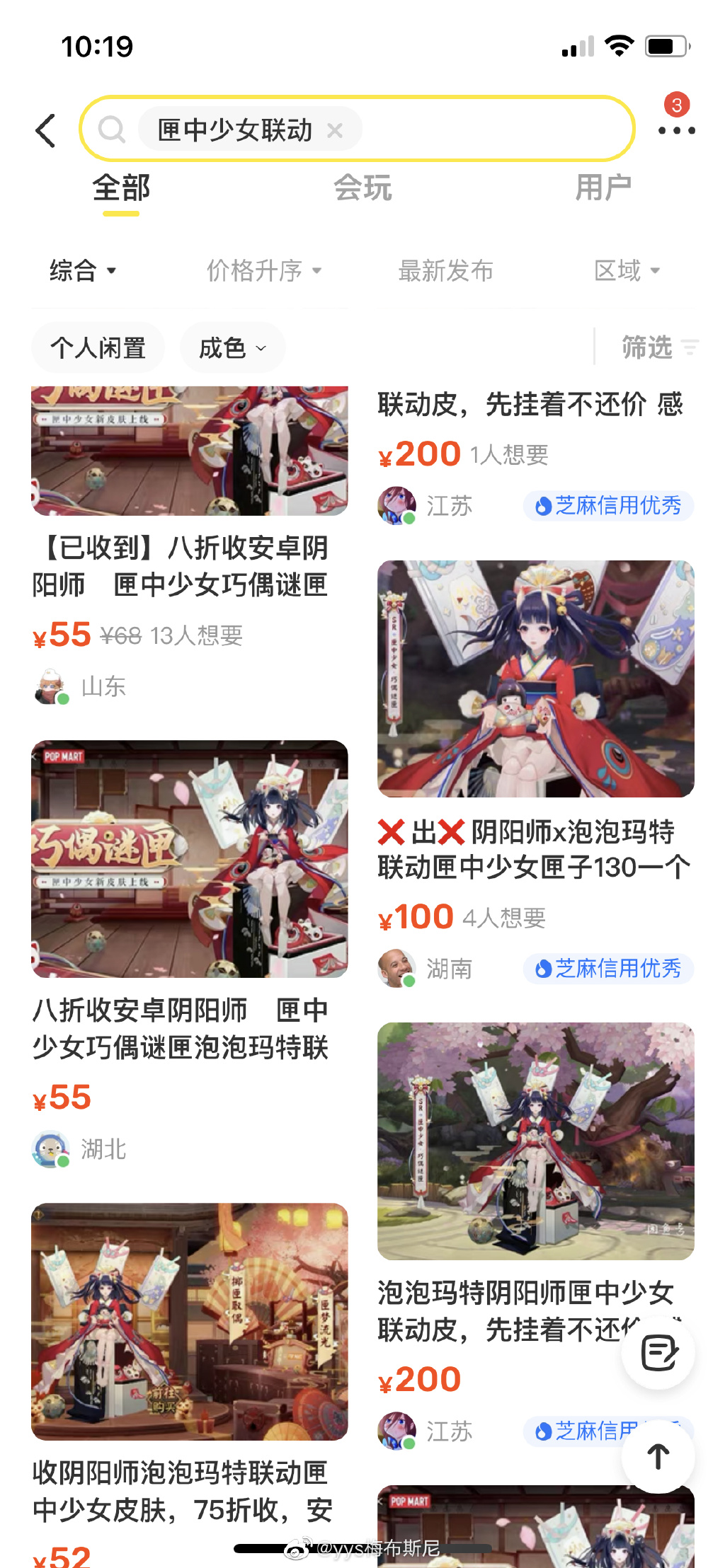Switch to the 会玩 tab

tap(362, 188)
